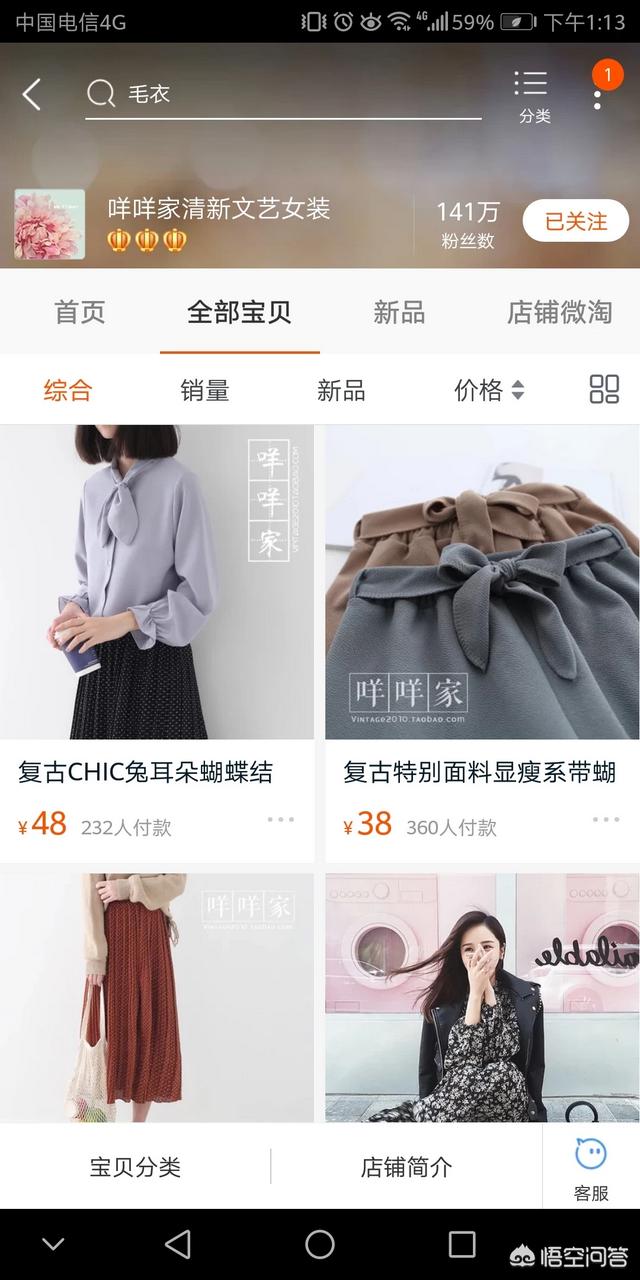
Task: Open the search field showing 毛衣
Action: click(x=283, y=94)
